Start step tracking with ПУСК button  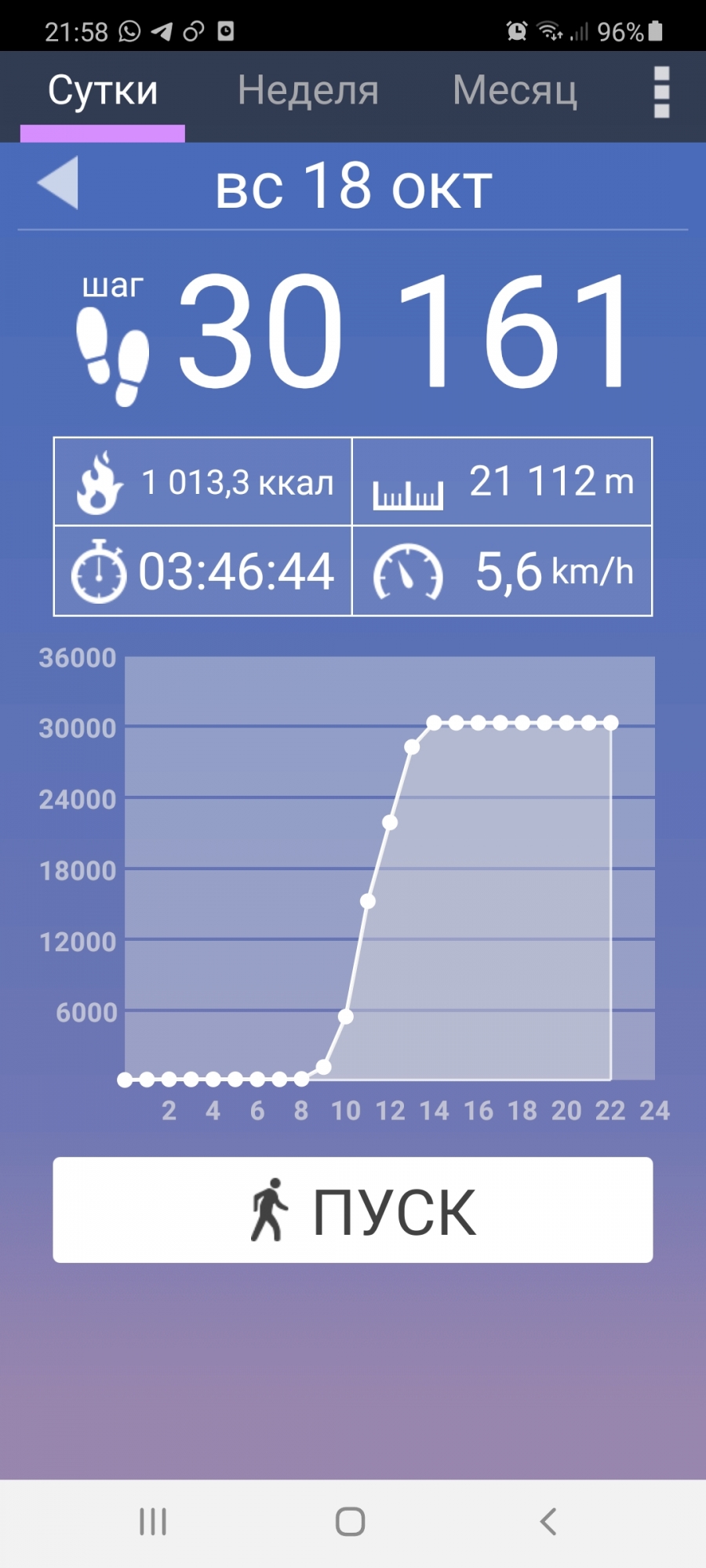pos(353,1210)
